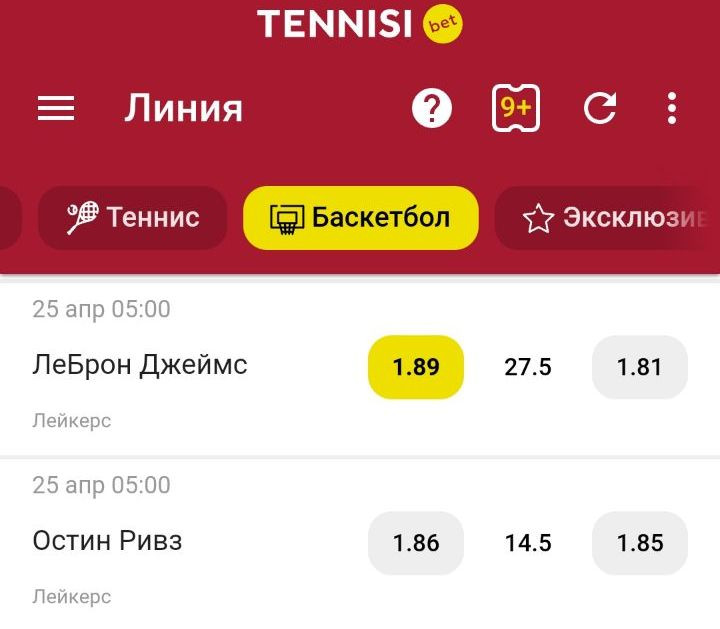
Task: Pick the 1.81 odds for ЛеБрон Джеймс
Action: pyautogui.click(x=640, y=367)
